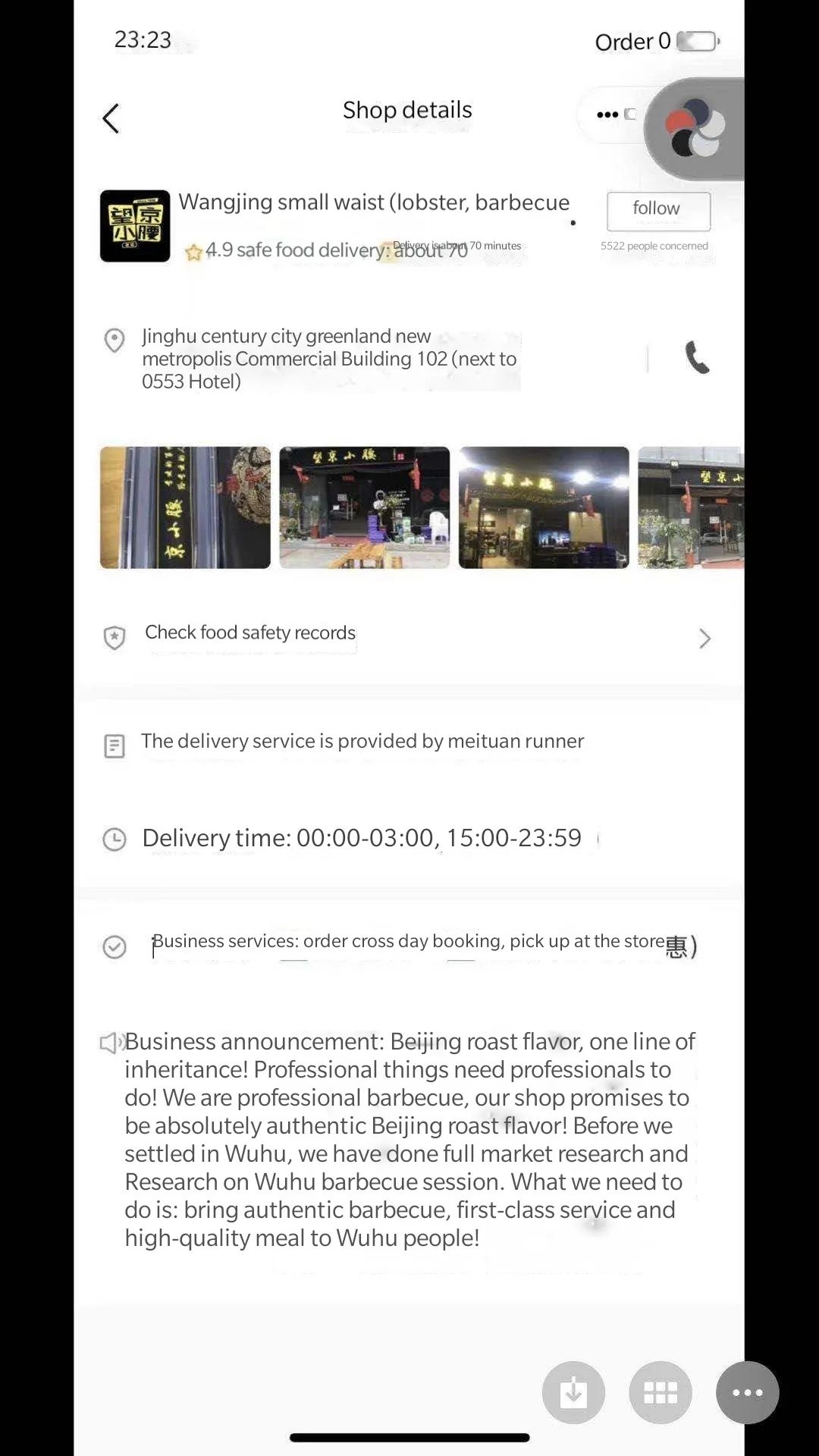Tap the food safety shield icon
The image size is (819, 1456).
pyautogui.click(x=114, y=639)
